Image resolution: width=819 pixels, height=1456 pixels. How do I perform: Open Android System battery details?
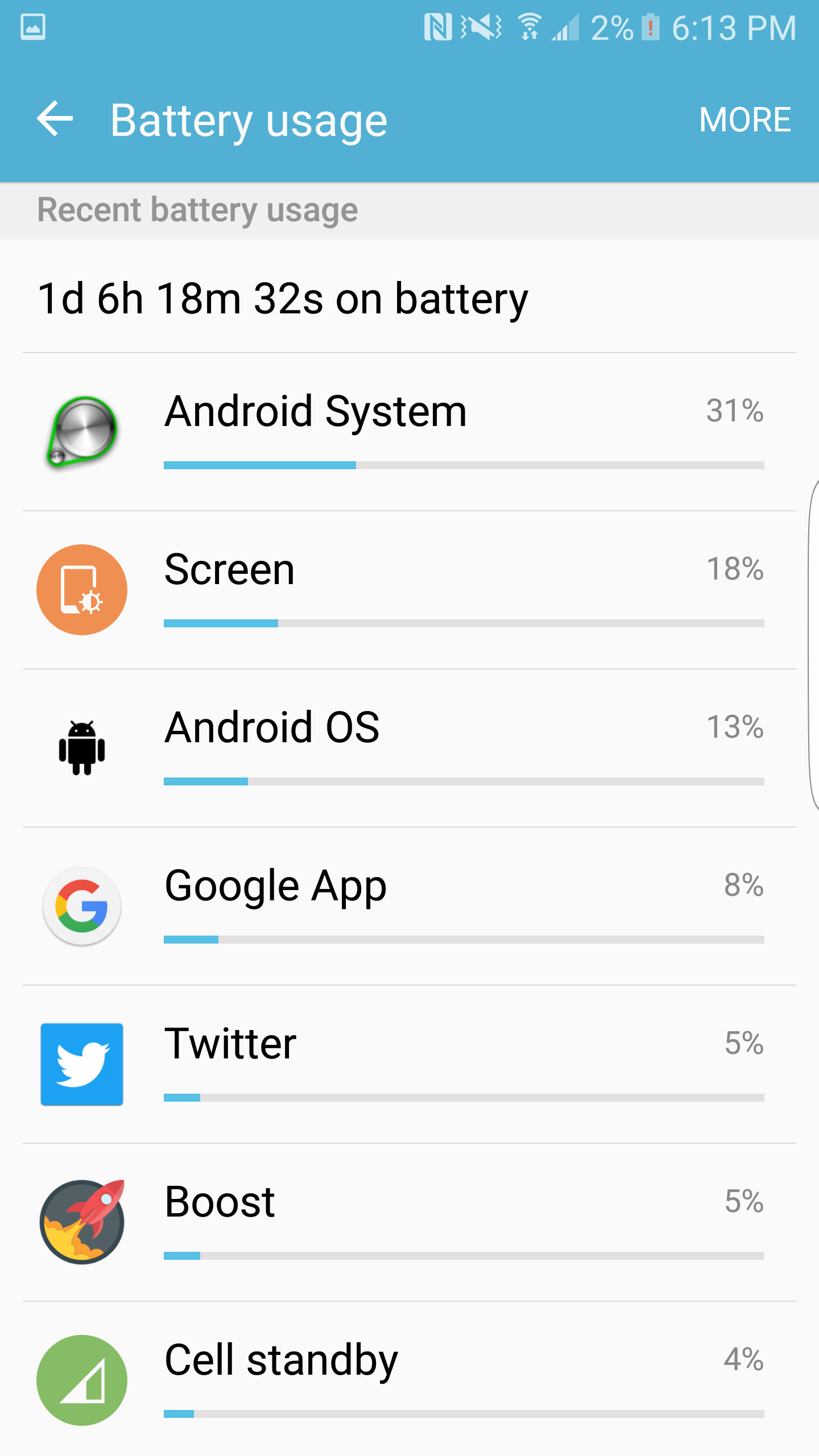[409, 431]
